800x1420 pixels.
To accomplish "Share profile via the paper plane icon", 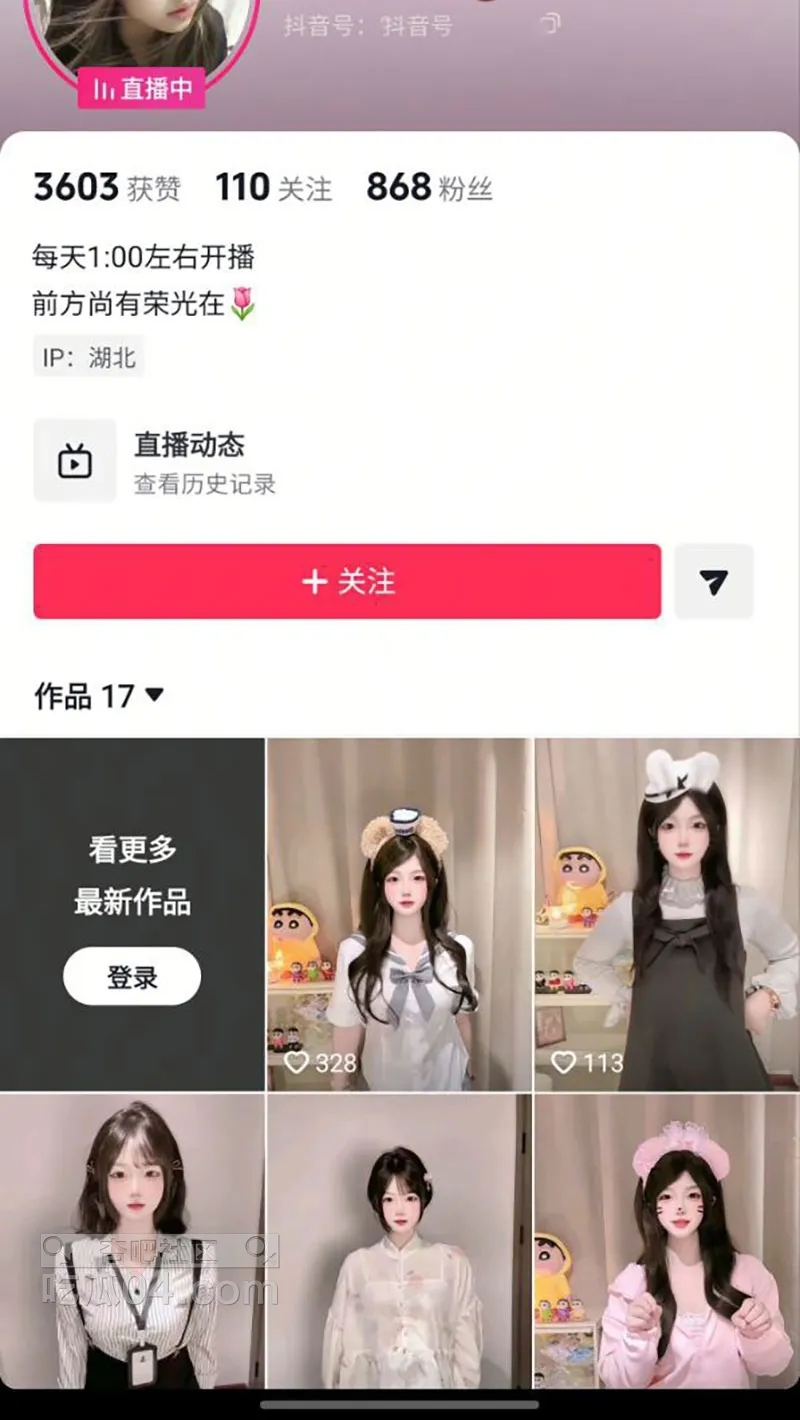I will [x=713, y=581].
